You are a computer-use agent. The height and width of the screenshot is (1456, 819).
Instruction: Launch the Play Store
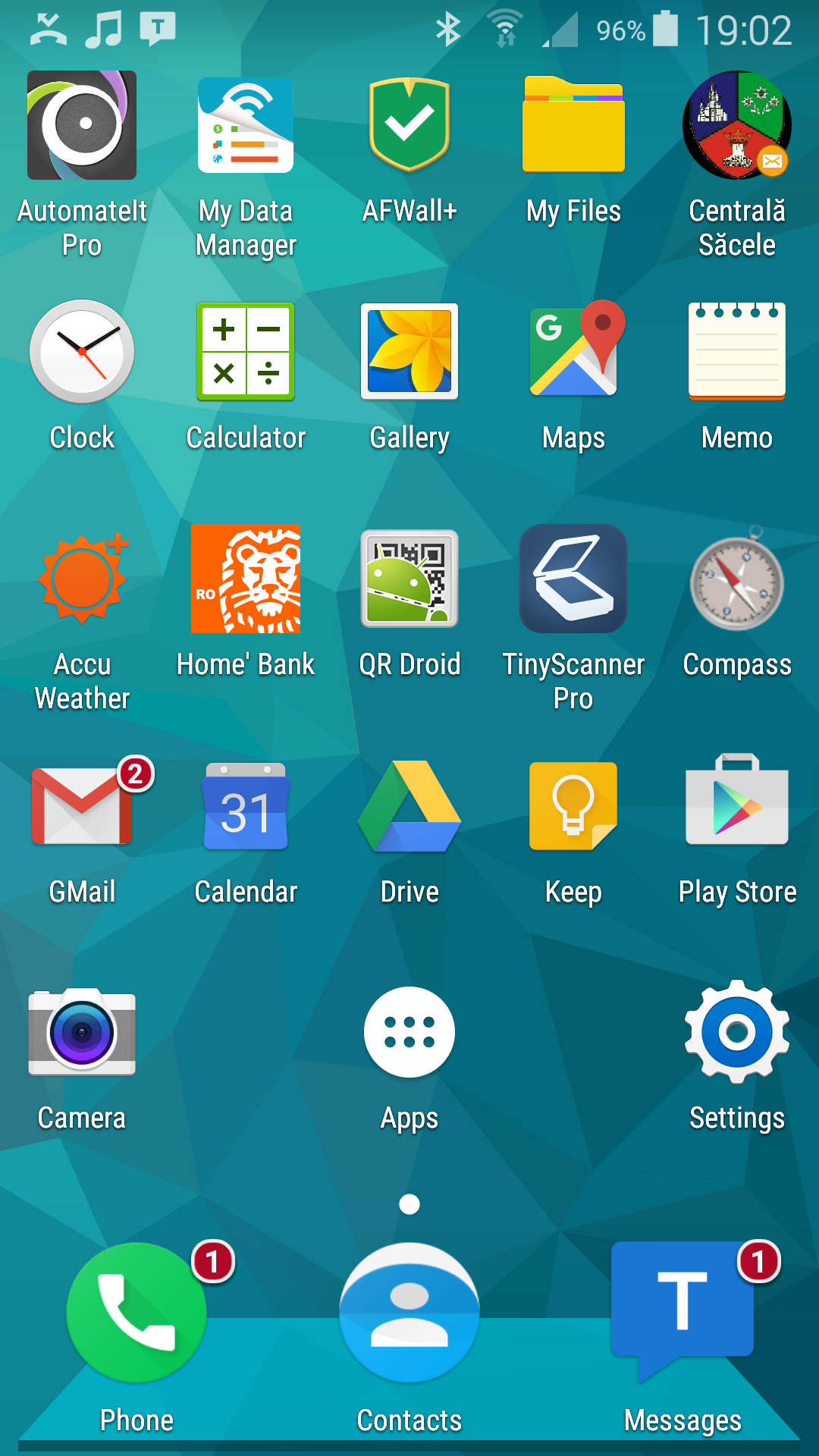[737, 807]
